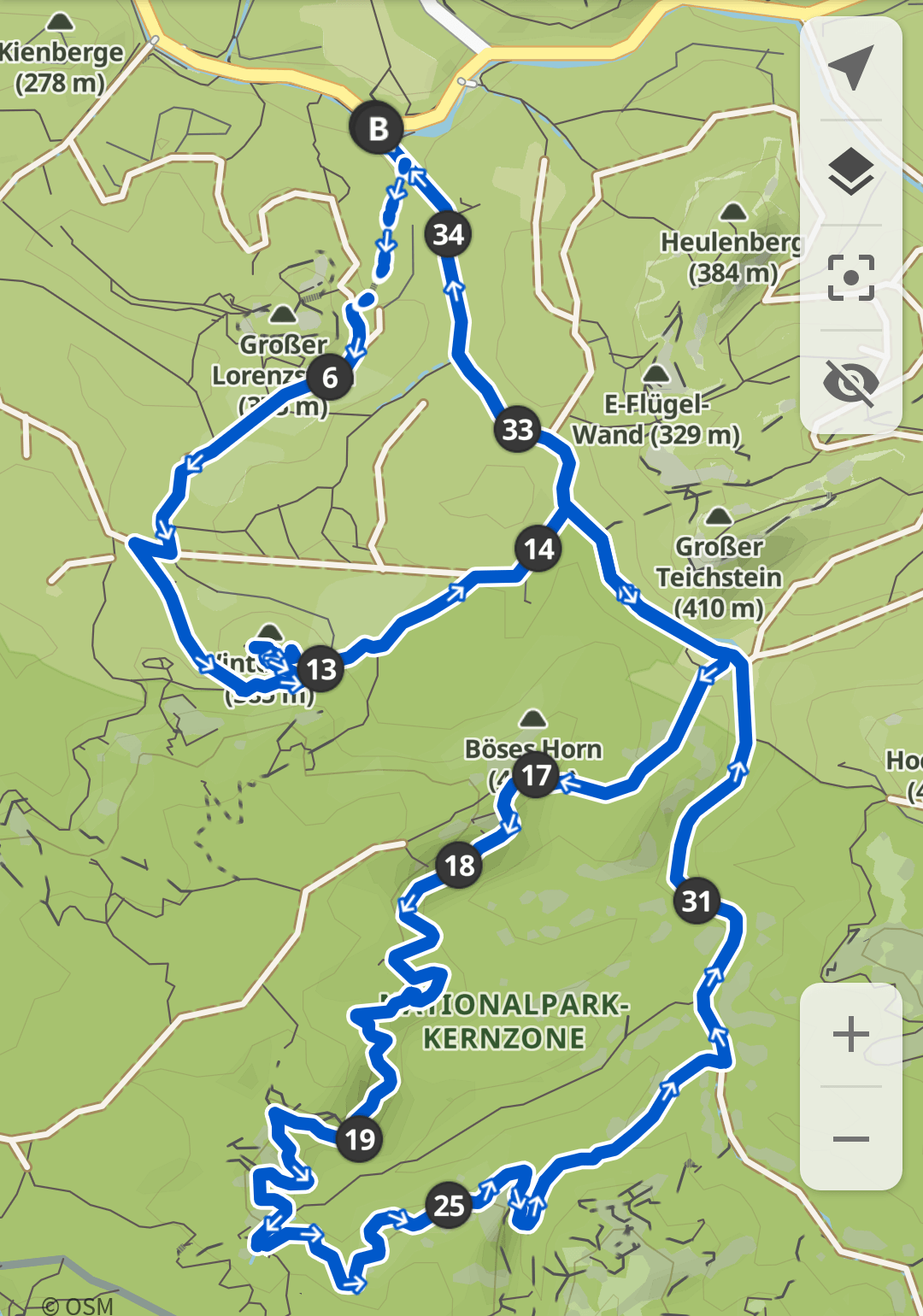The height and width of the screenshot is (1316, 923).
Task: Open the OSM attribution link
Action: pyautogui.click(x=78, y=1305)
